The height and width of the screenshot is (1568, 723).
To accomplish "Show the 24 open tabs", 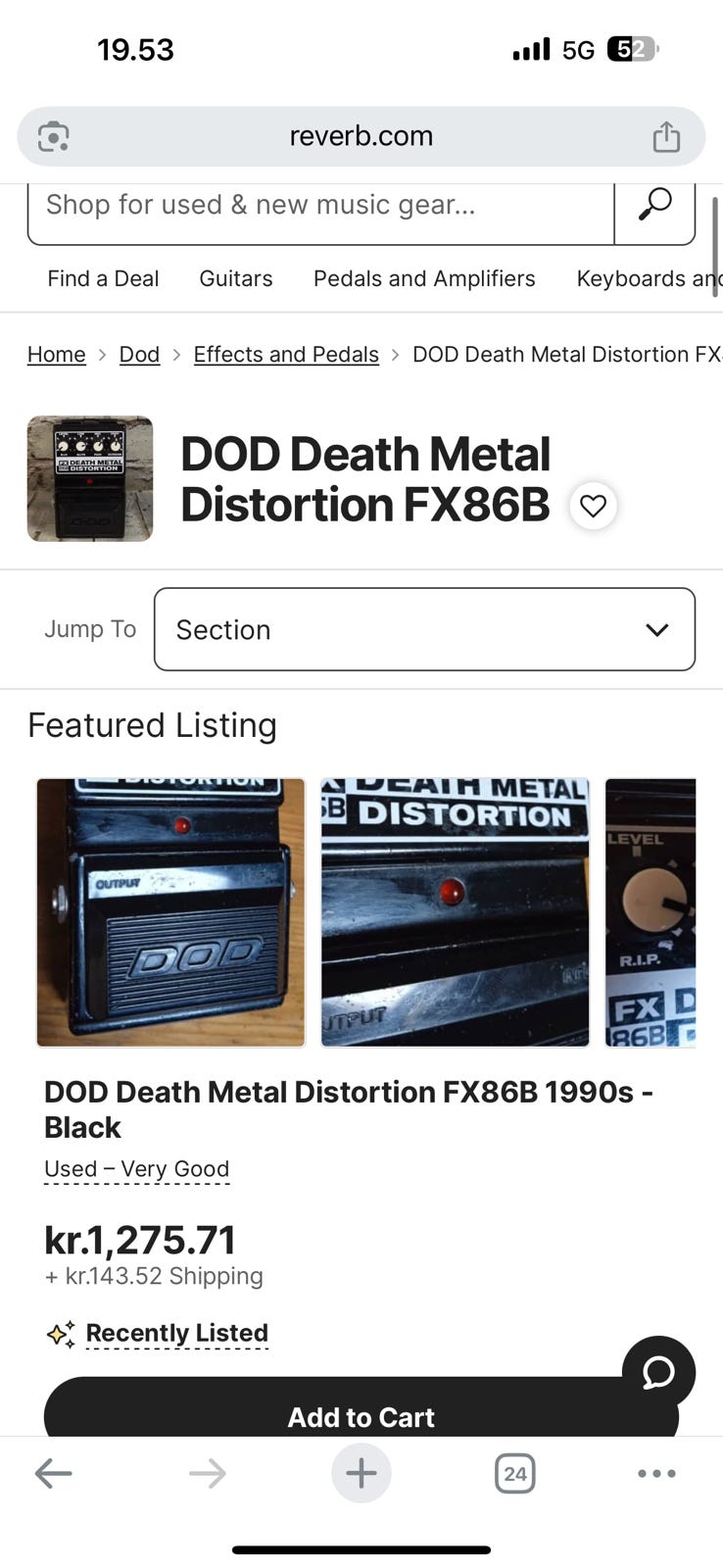I will [514, 1473].
